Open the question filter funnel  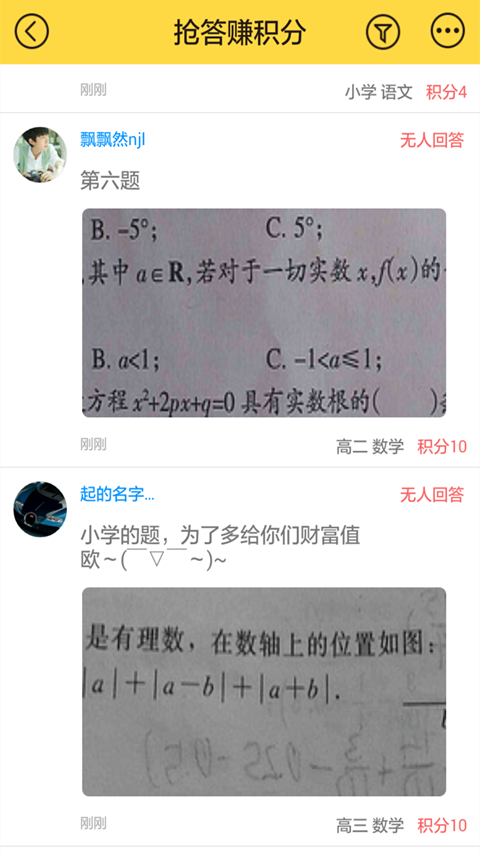(x=383, y=32)
